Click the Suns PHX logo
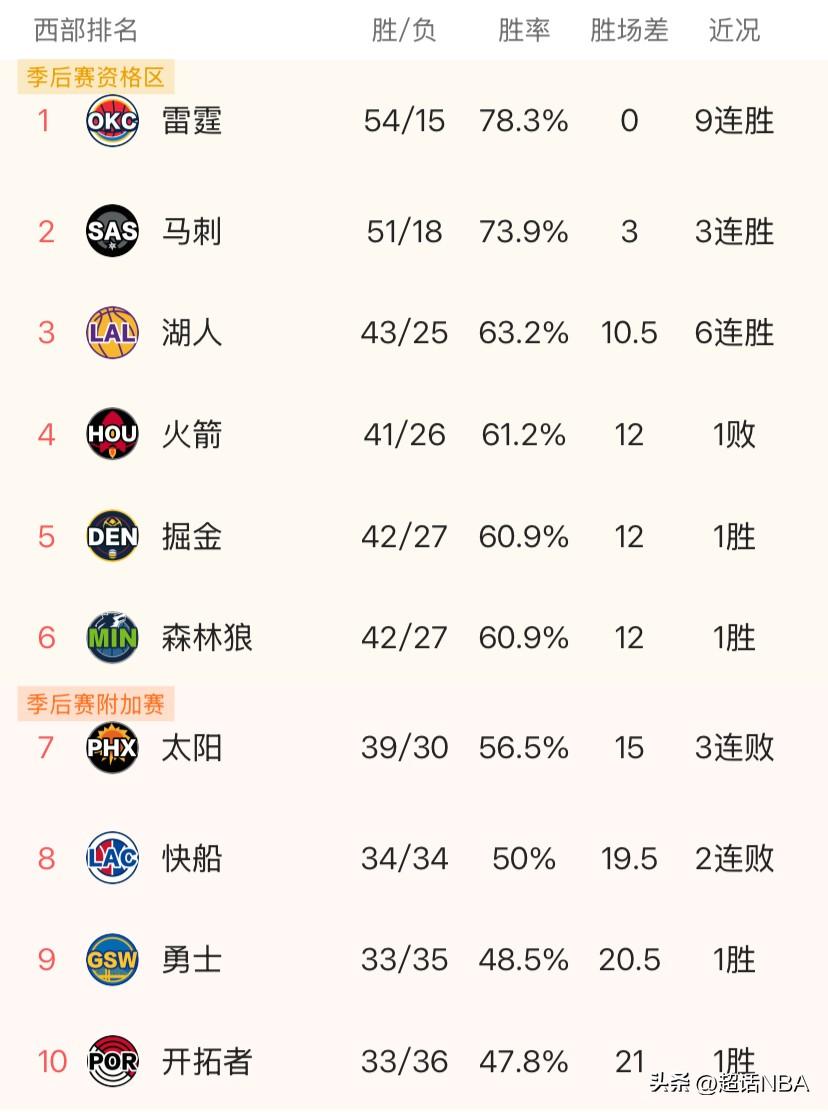The height and width of the screenshot is (1112, 828). coord(112,746)
